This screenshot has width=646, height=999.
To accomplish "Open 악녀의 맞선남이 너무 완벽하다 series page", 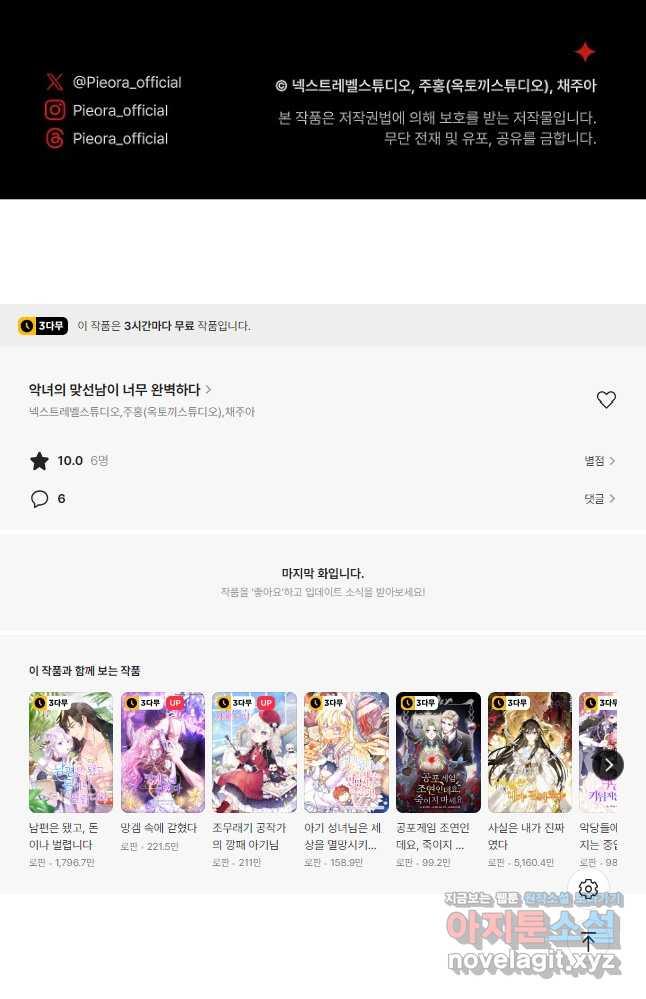I will [119, 390].
